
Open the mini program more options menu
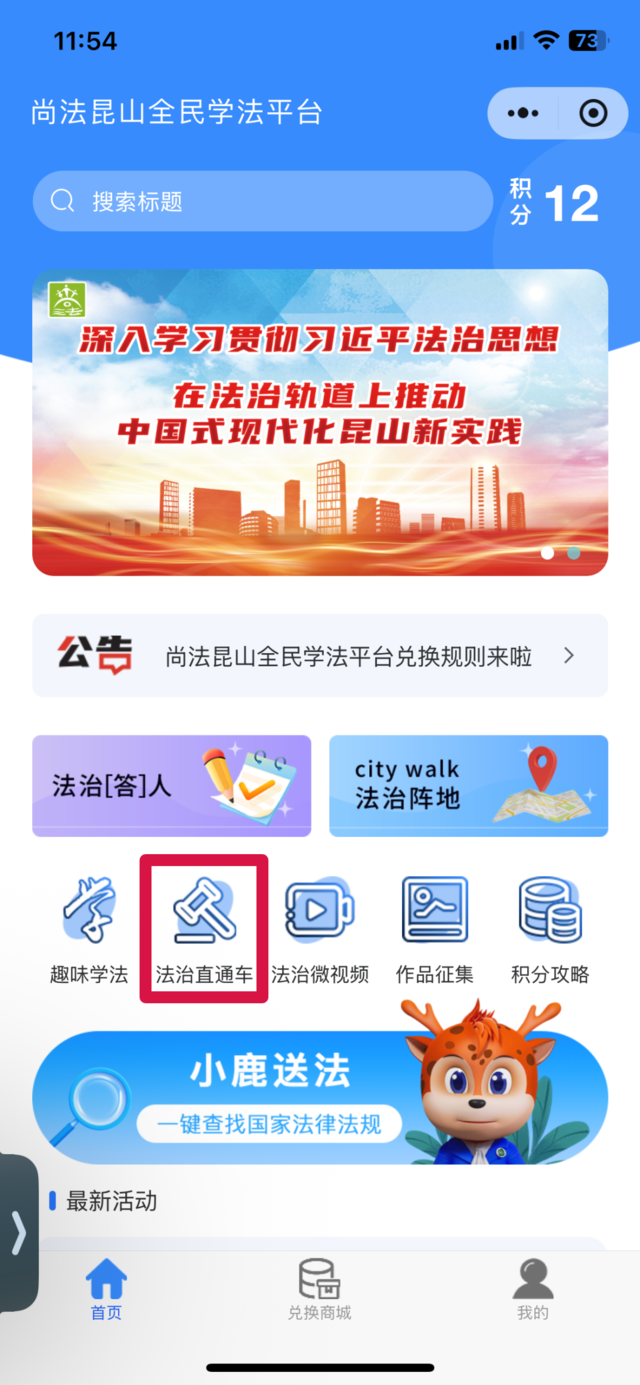(522, 114)
